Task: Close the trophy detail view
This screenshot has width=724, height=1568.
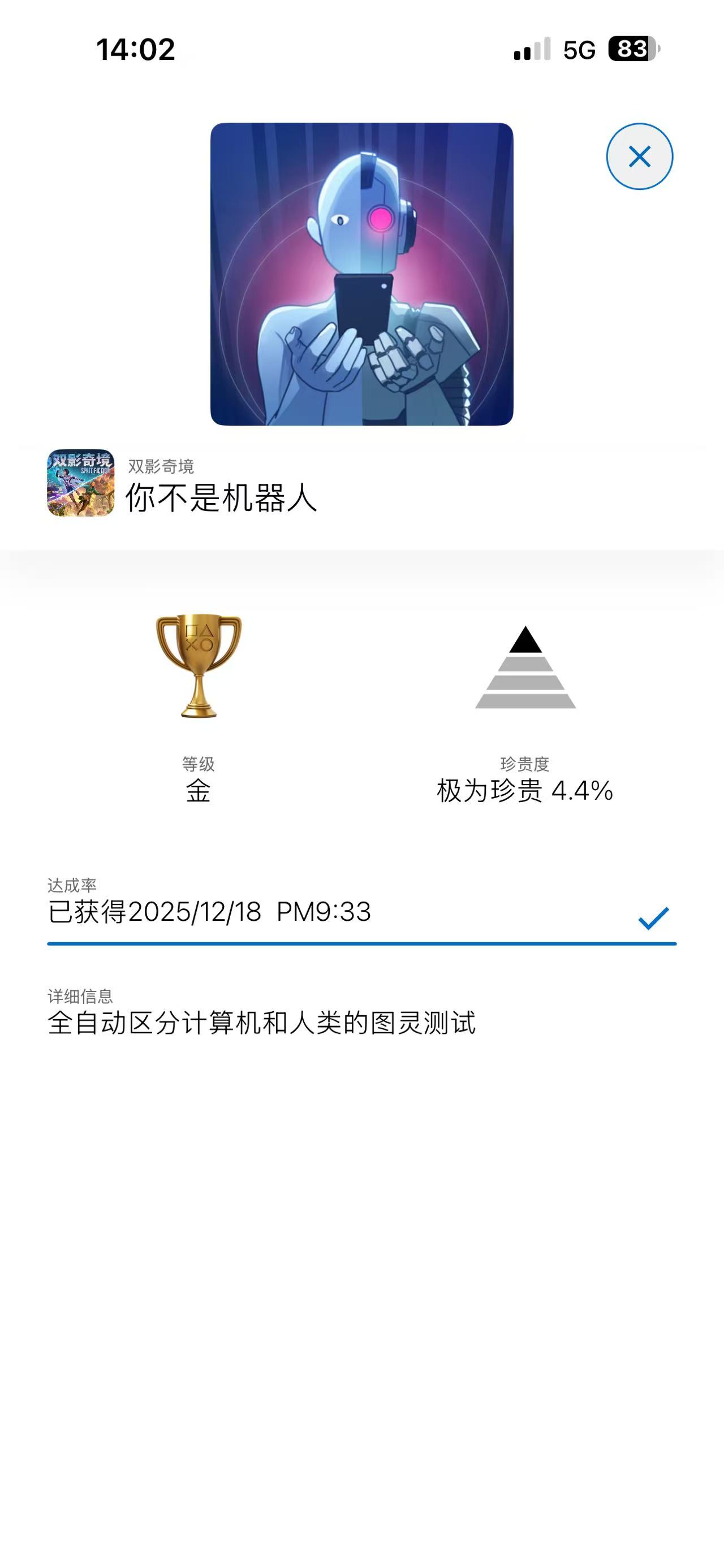Action: [x=639, y=157]
